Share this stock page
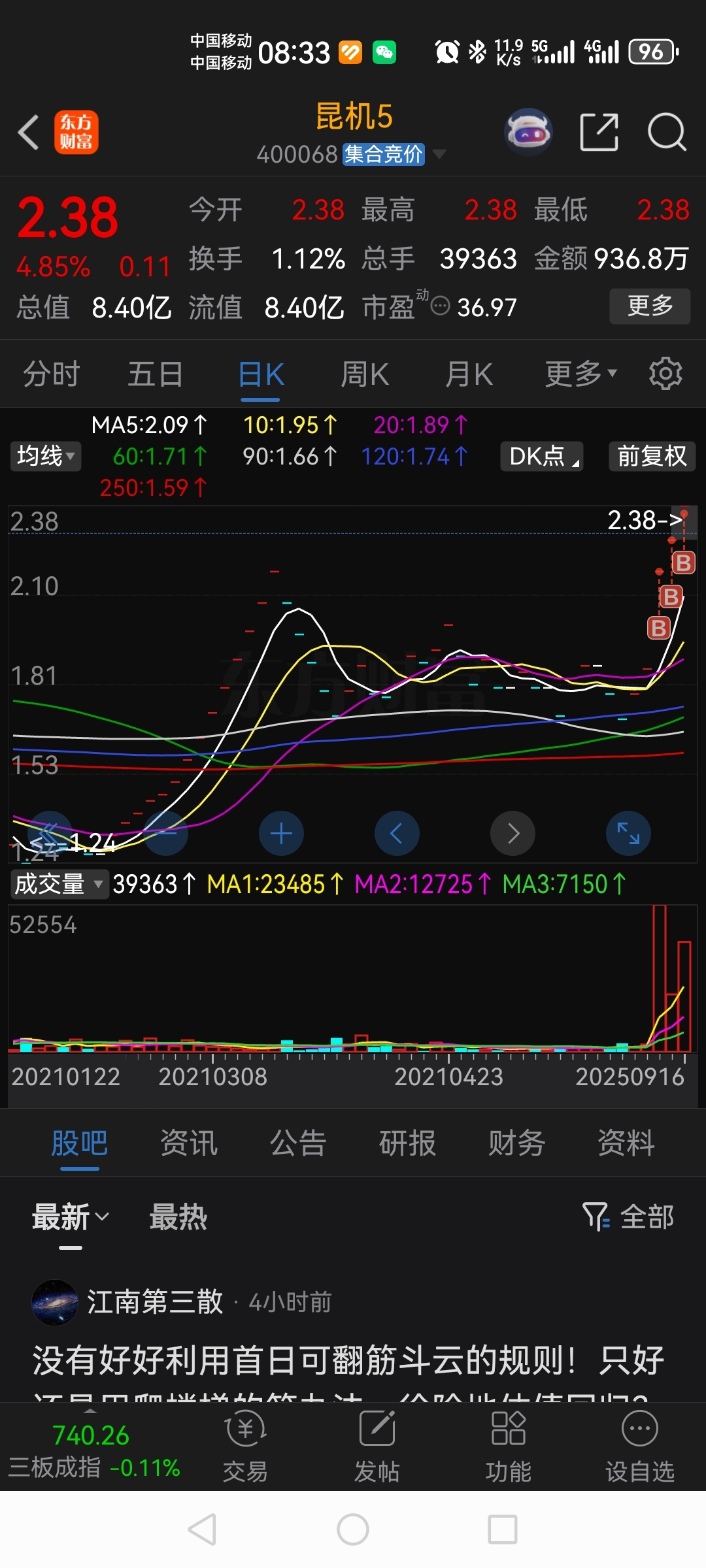This screenshot has height=1568, width=706. [x=599, y=133]
